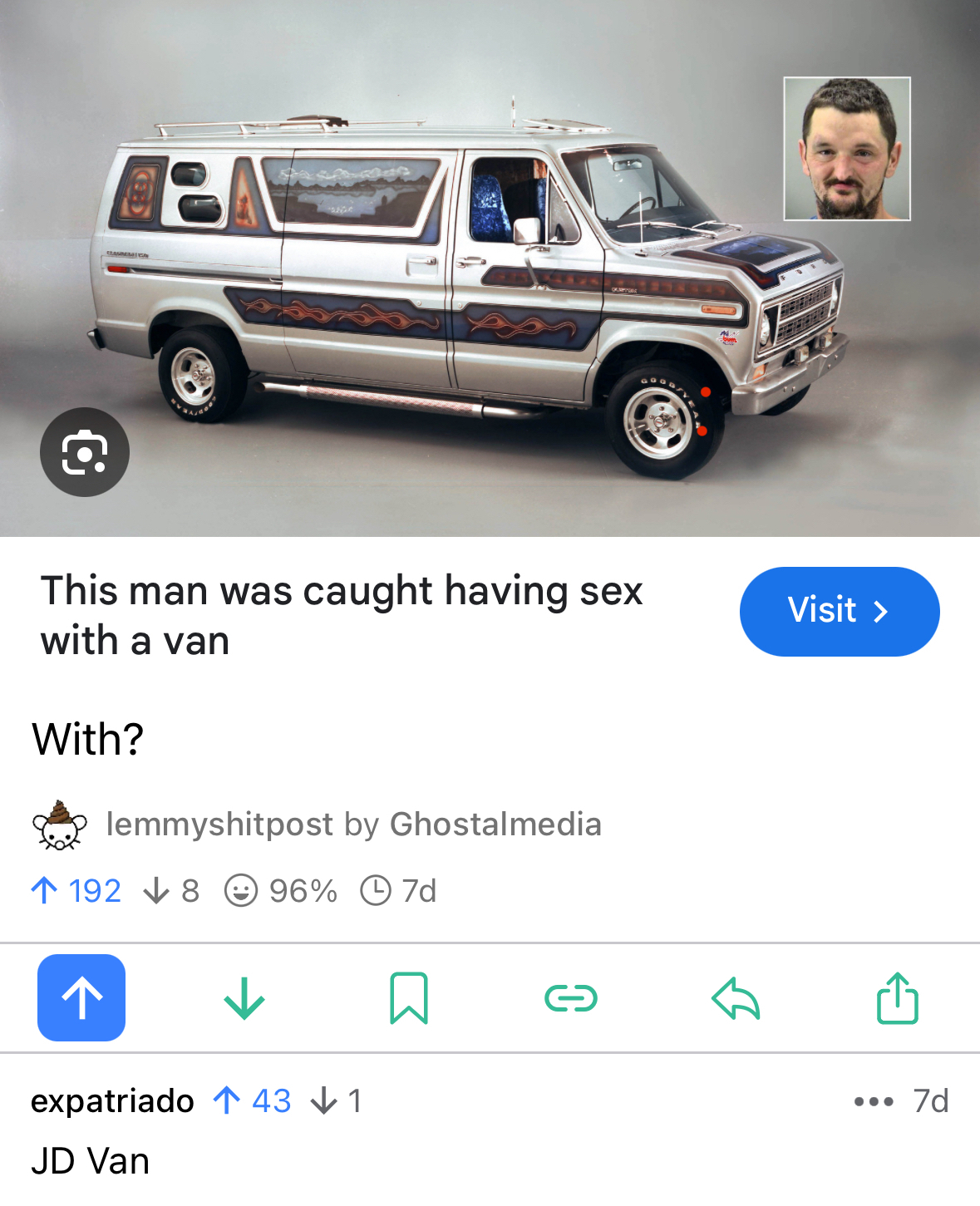980x1206 pixels.
Task: Share this post
Action: [x=898, y=997]
